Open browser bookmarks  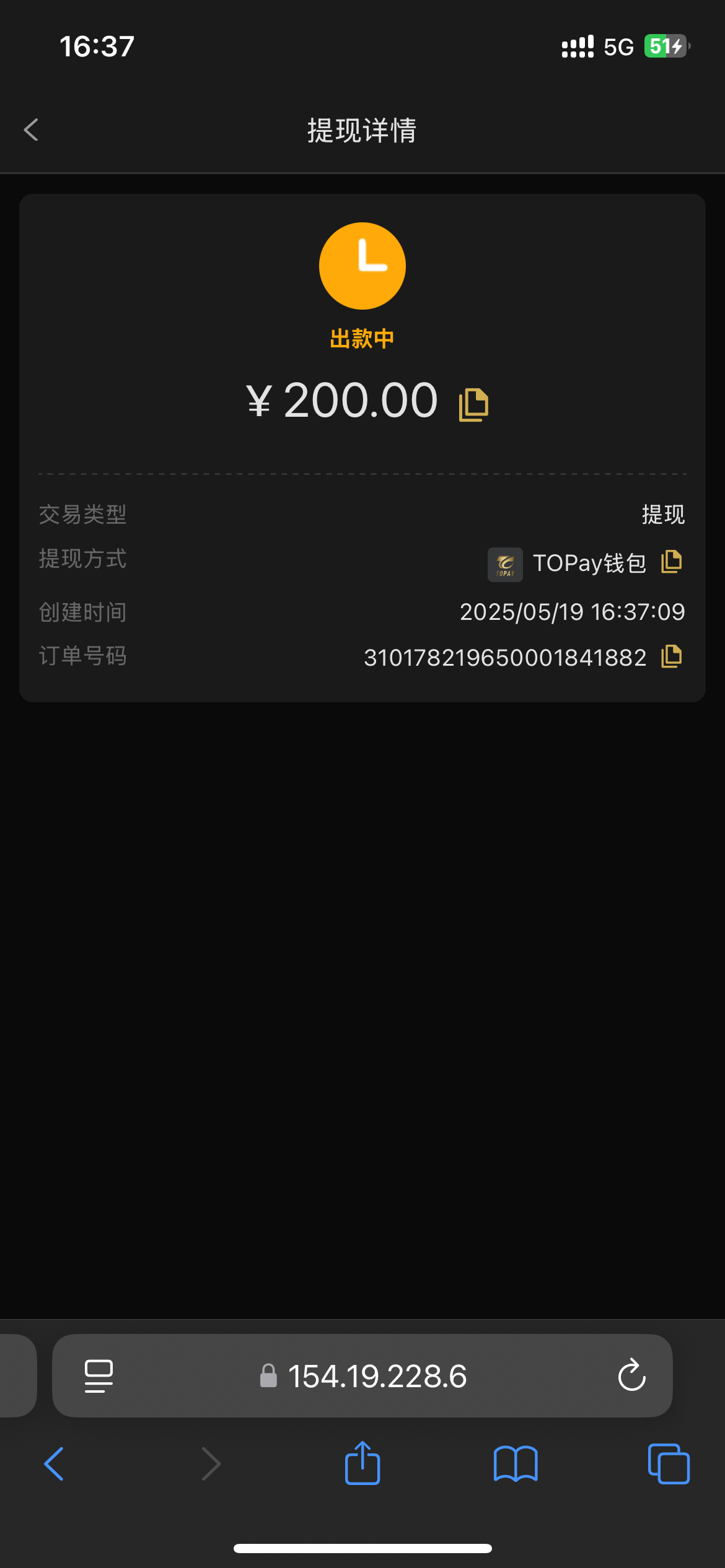point(516,1464)
